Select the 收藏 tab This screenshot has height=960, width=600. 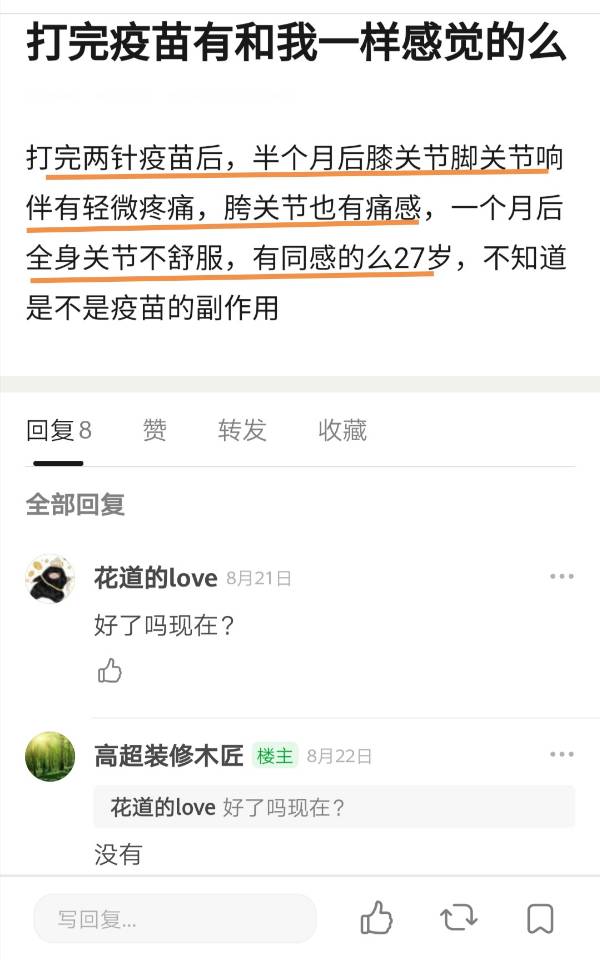343,431
